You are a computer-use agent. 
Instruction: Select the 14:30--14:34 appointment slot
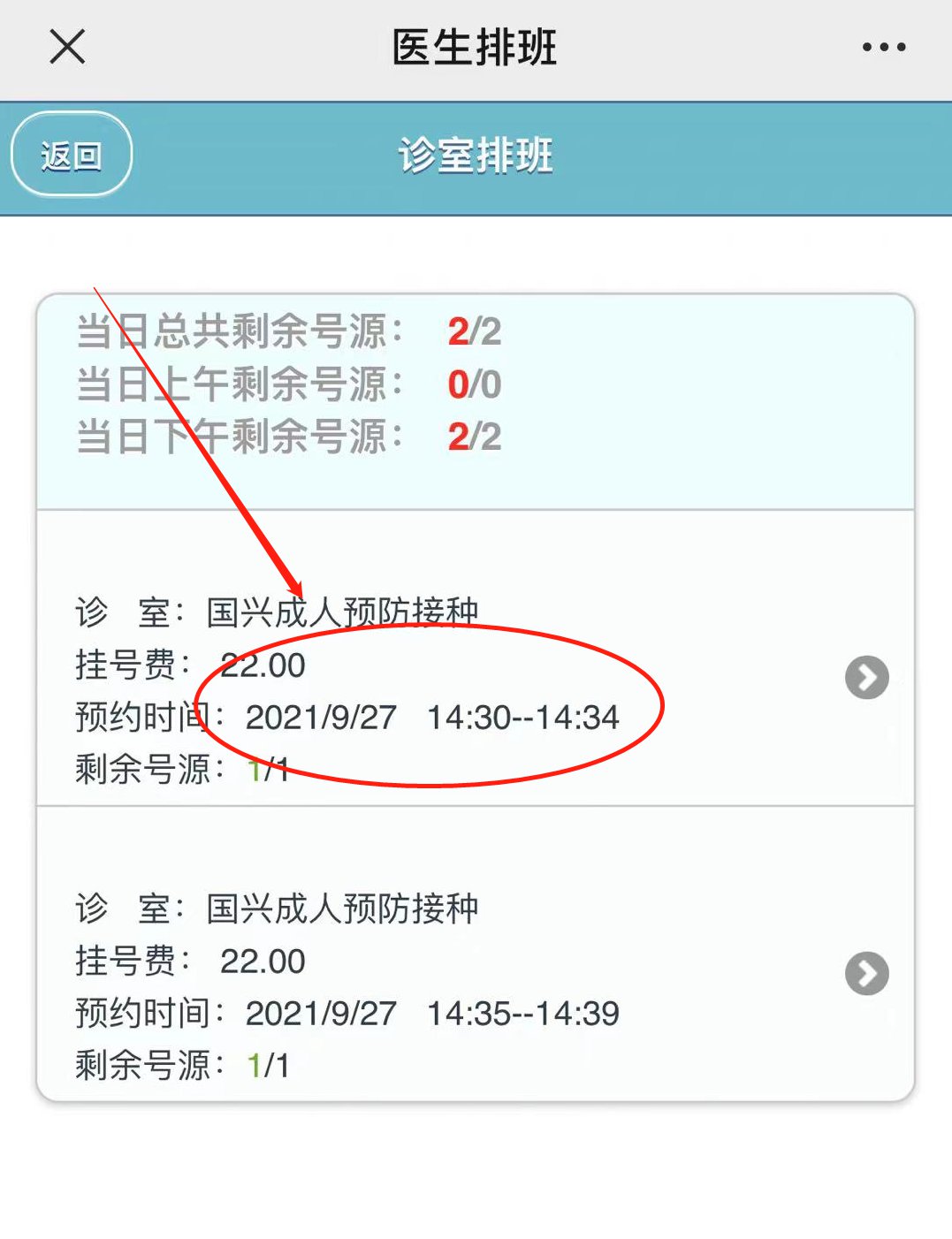pyautogui.click(x=866, y=678)
